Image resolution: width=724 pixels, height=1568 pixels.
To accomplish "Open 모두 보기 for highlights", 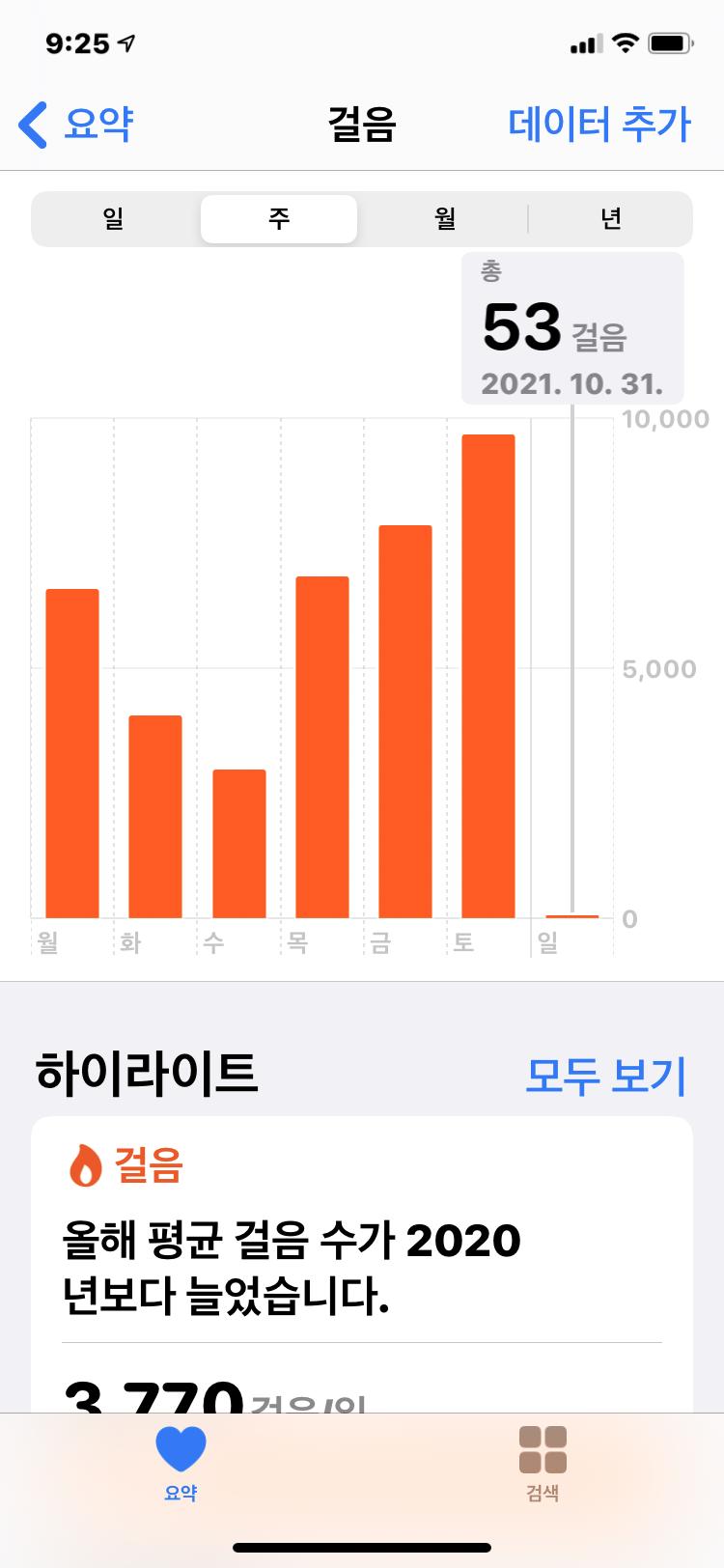I will [605, 1076].
